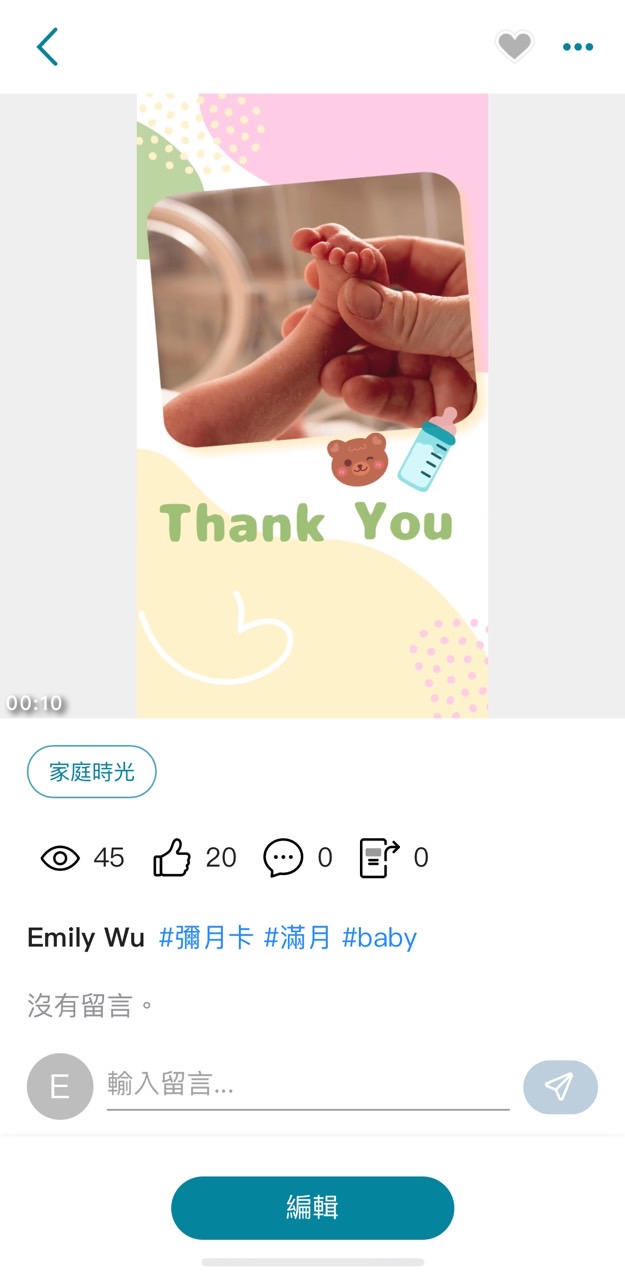This screenshot has height=1280, width=625.
Task: Share the post with the share icon
Action: tap(379, 858)
